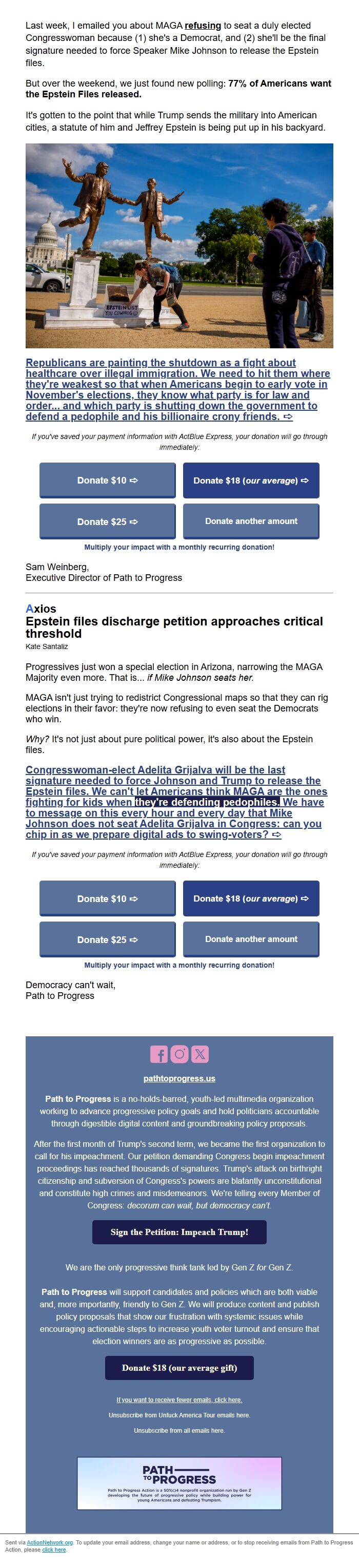Tap 'click here' to stop receiving emails

coord(54,1550)
